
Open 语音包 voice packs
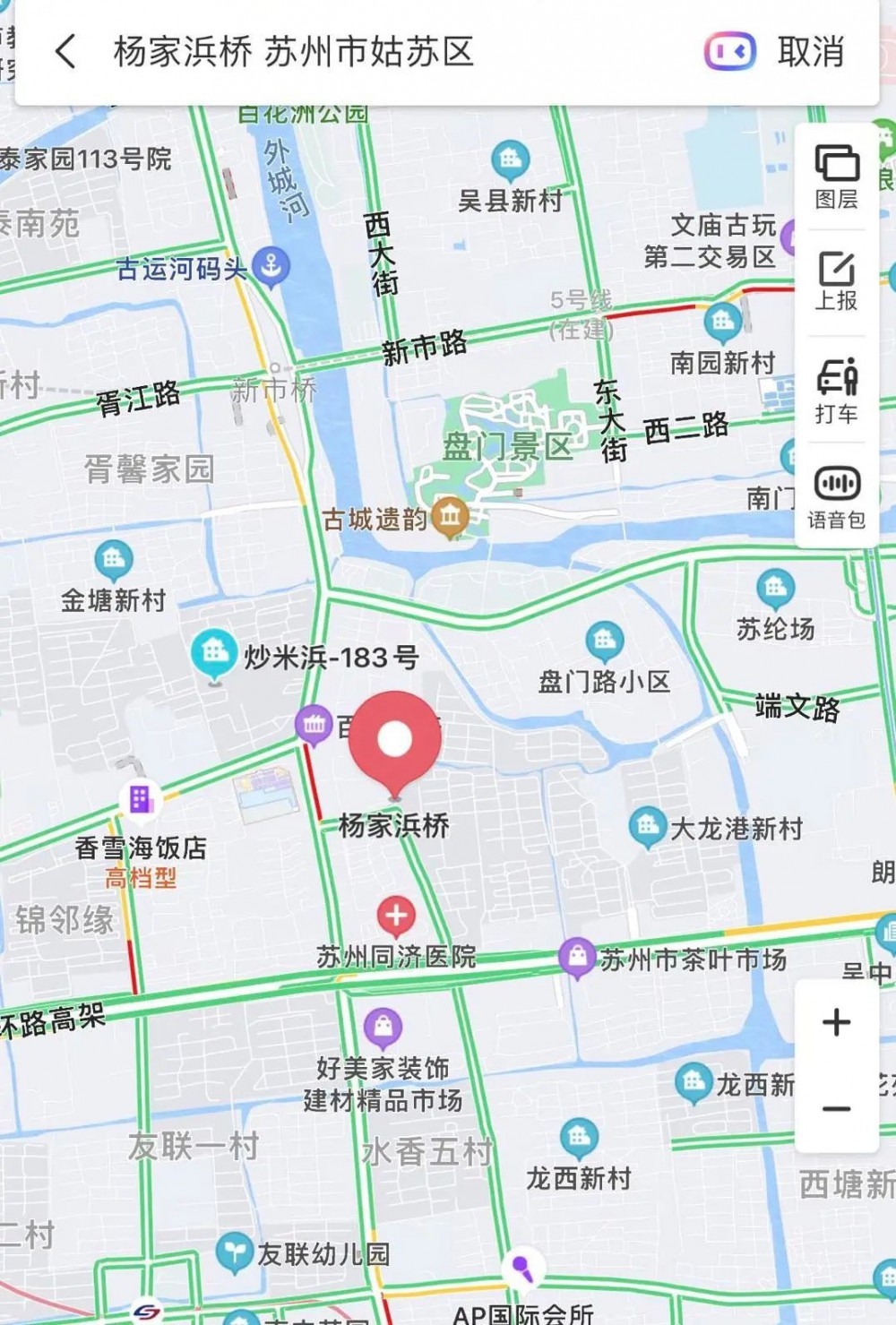(x=836, y=496)
